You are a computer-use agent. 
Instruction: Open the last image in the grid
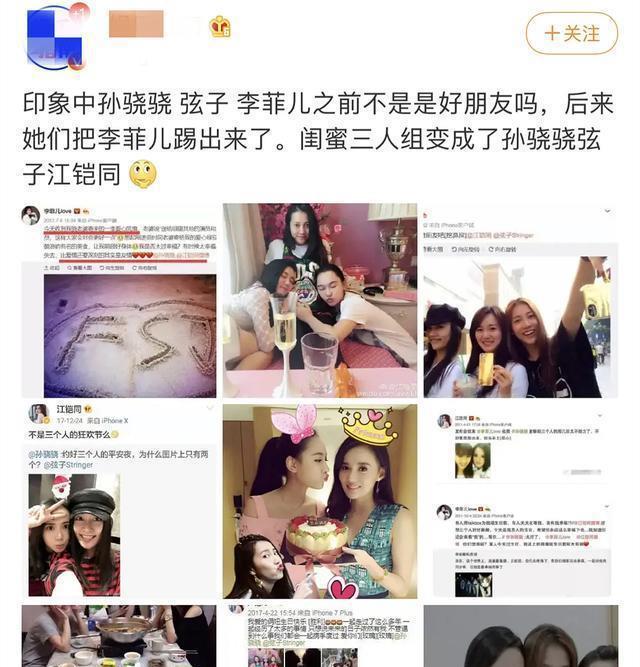519,636
